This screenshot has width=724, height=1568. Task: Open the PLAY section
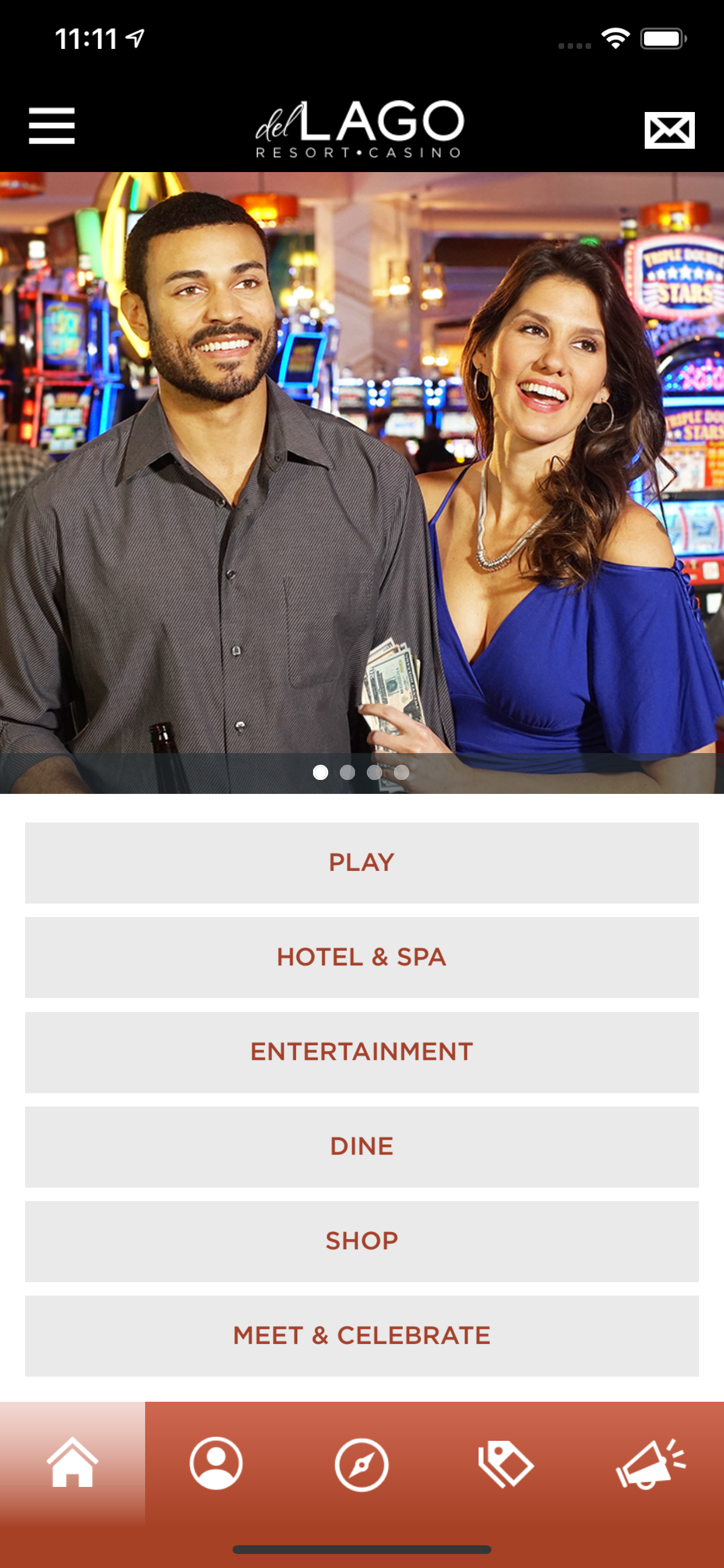362,863
